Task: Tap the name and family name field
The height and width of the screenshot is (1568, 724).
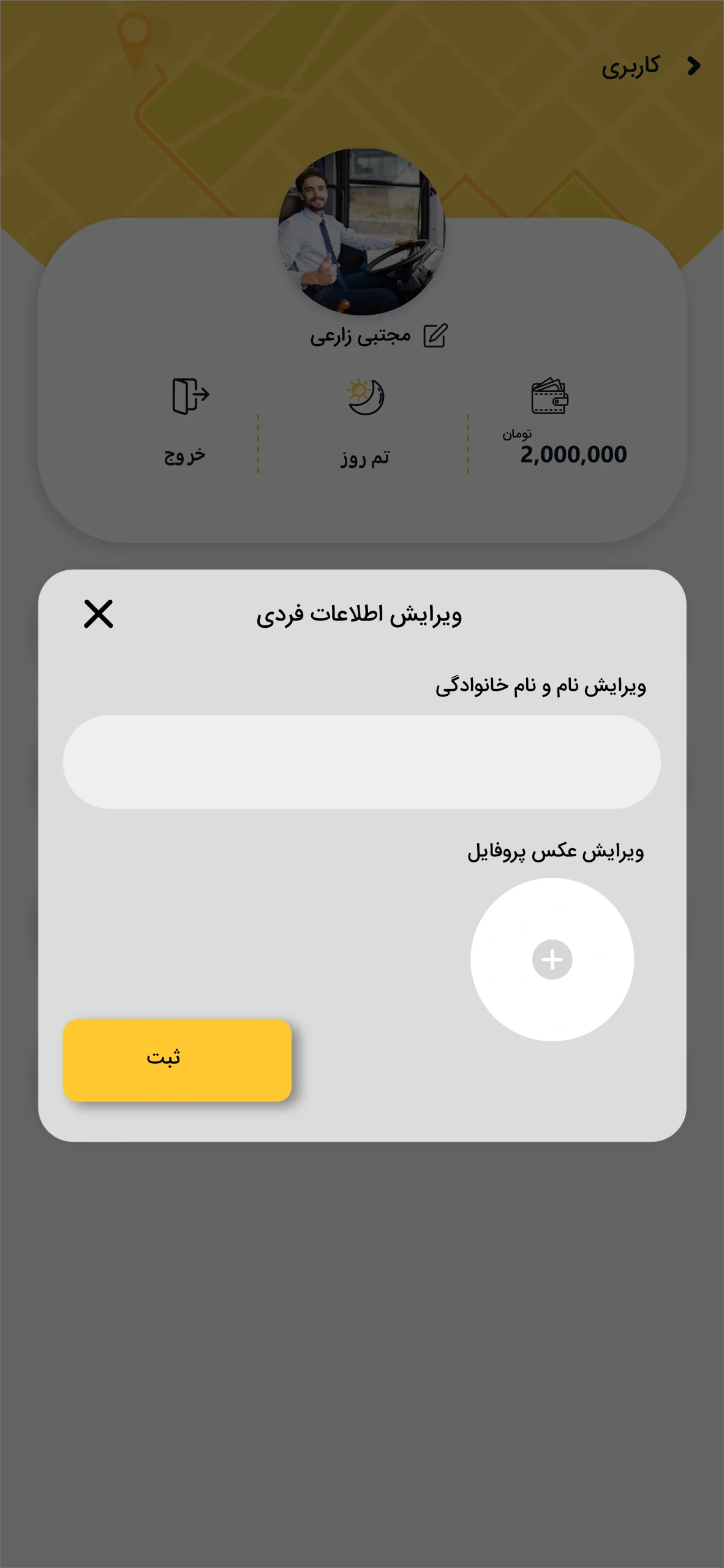Action: coord(361,761)
